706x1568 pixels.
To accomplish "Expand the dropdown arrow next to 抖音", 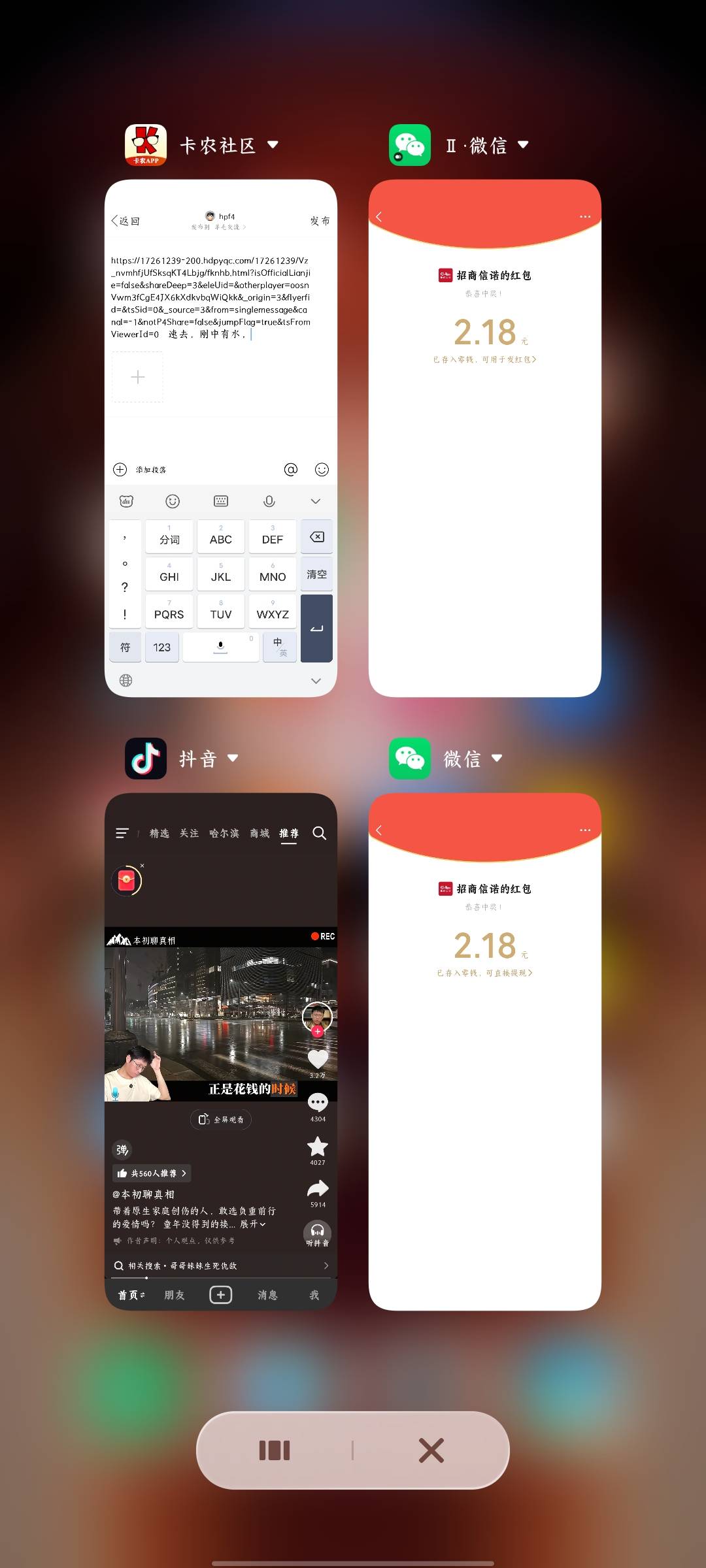I will click(x=233, y=758).
